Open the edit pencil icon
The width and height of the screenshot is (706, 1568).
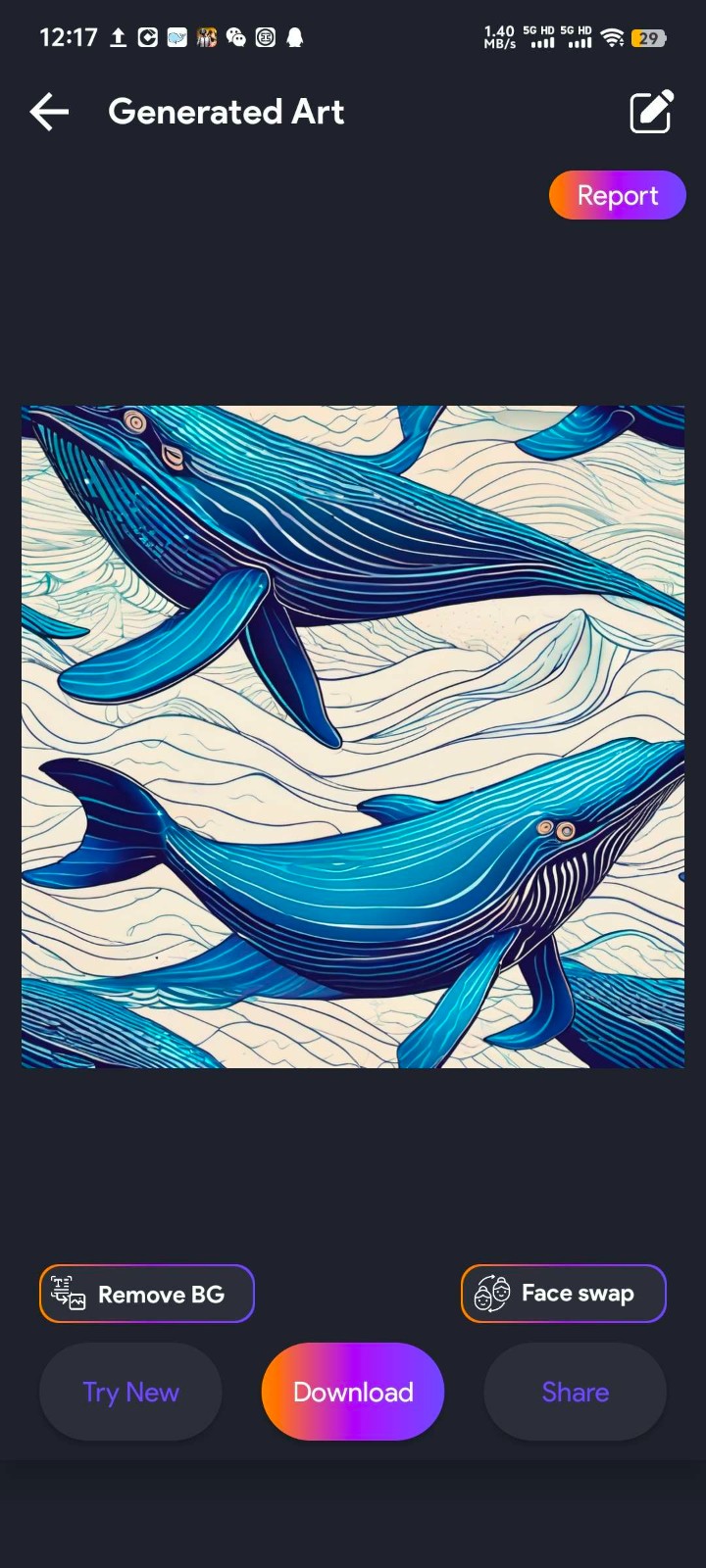(x=651, y=113)
